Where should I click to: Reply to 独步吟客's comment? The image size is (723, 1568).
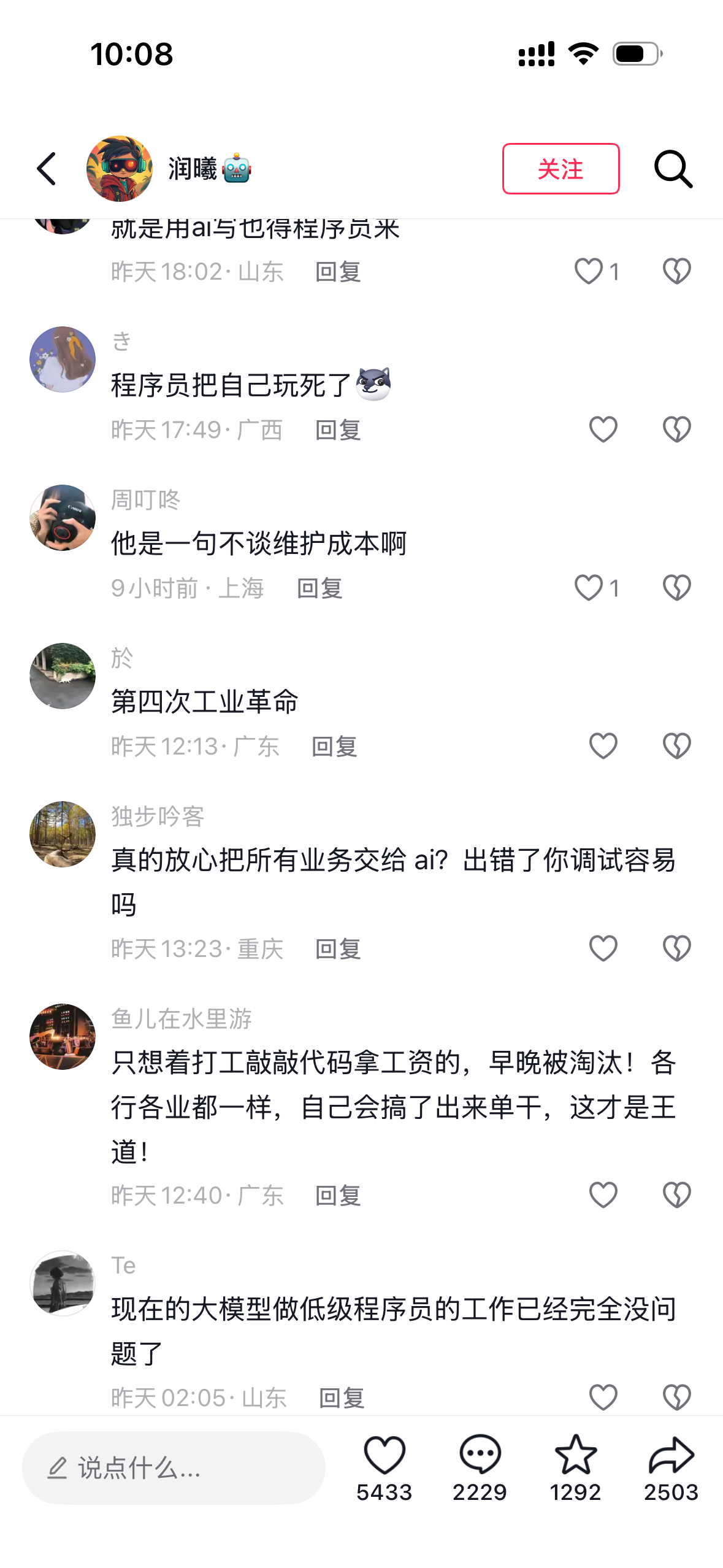pos(338,949)
